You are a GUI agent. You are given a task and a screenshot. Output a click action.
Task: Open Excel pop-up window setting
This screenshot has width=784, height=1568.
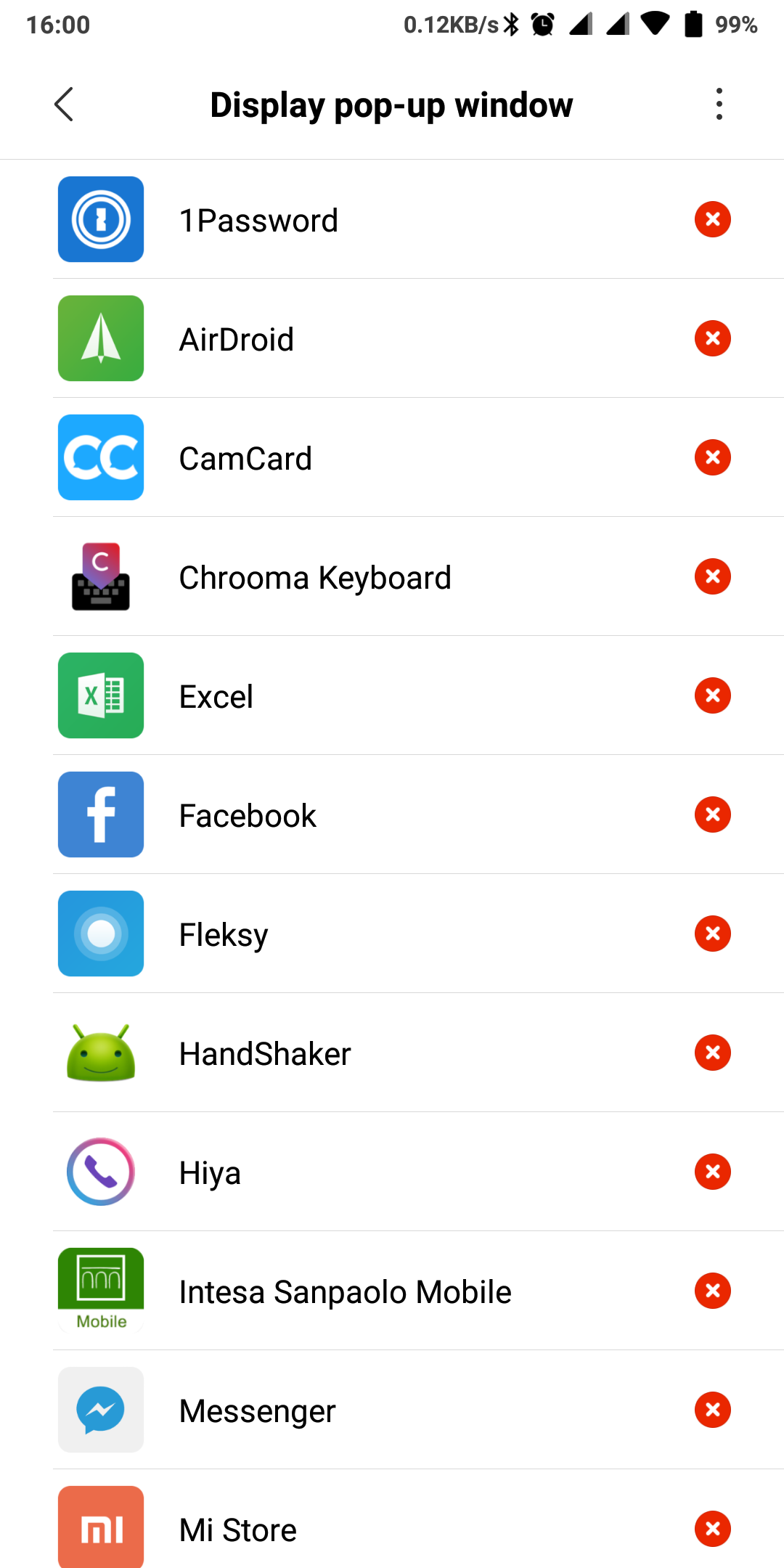click(x=392, y=695)
